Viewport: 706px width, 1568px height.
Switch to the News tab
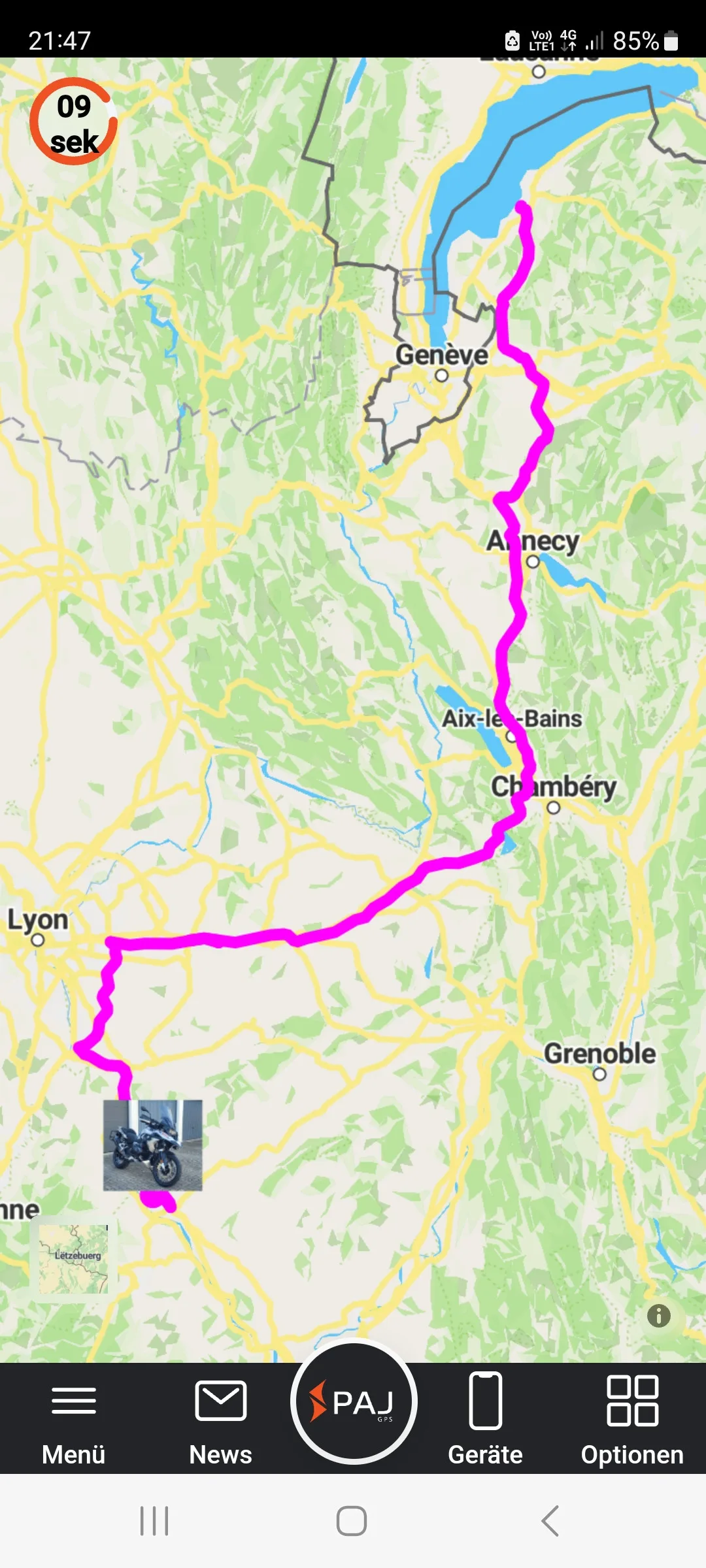click(x=220, y=1419)
